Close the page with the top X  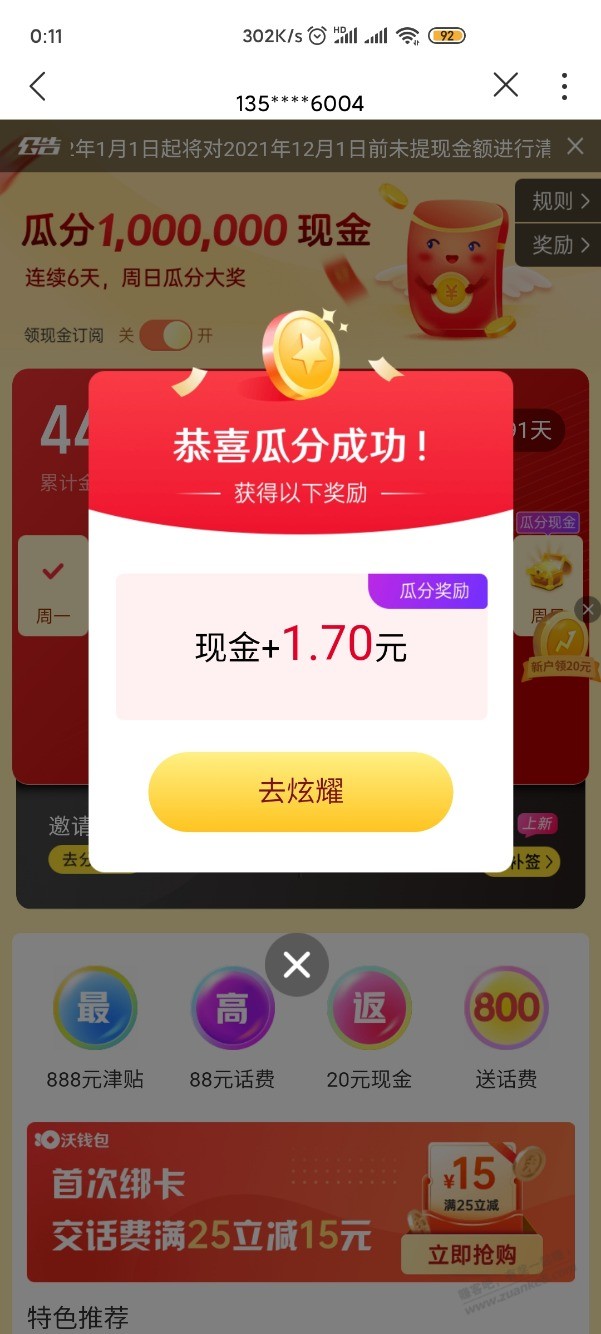pyautogui.click(x=506, y=86)
